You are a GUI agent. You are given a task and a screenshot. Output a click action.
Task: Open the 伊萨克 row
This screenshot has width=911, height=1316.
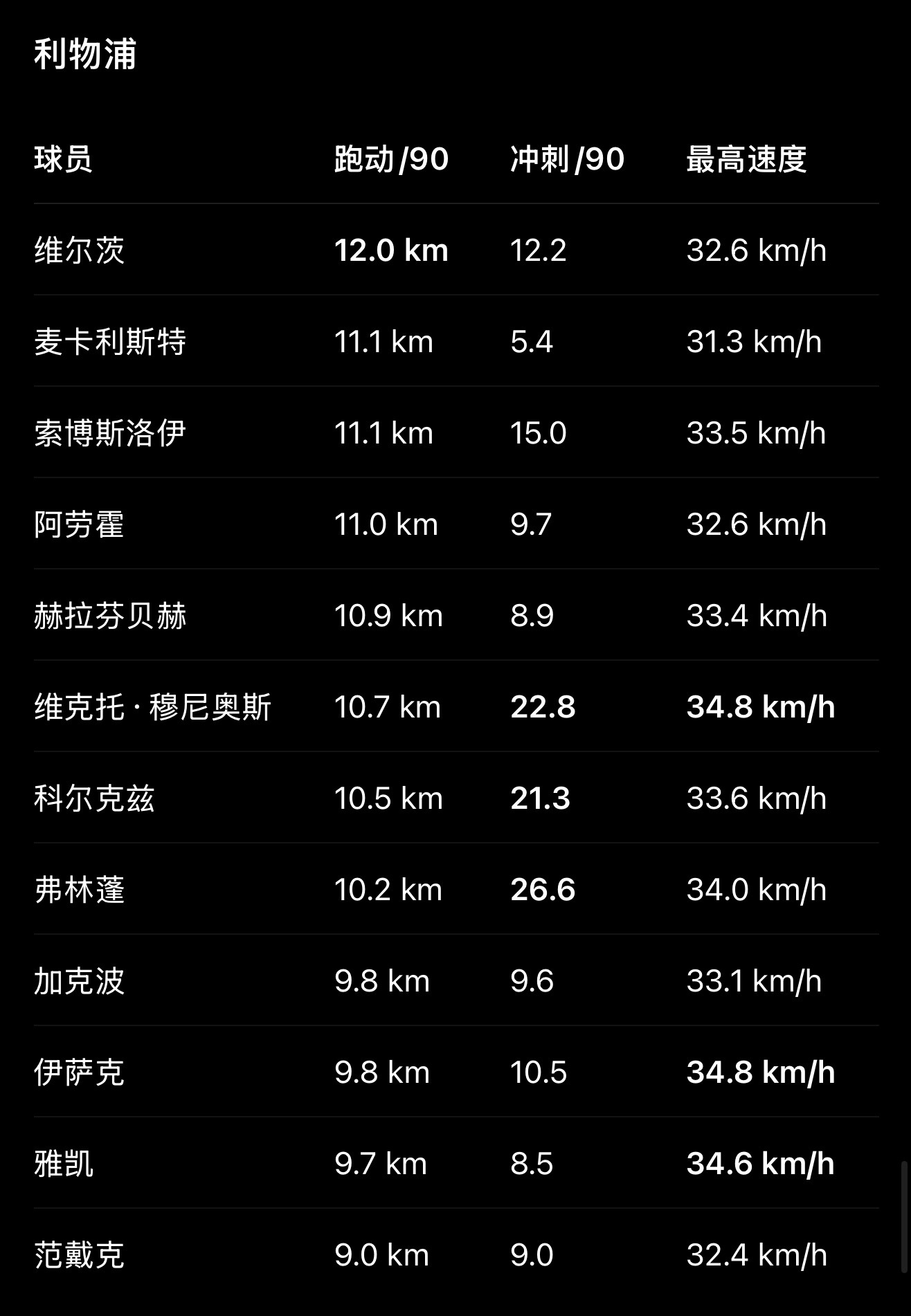(455, 1072)
